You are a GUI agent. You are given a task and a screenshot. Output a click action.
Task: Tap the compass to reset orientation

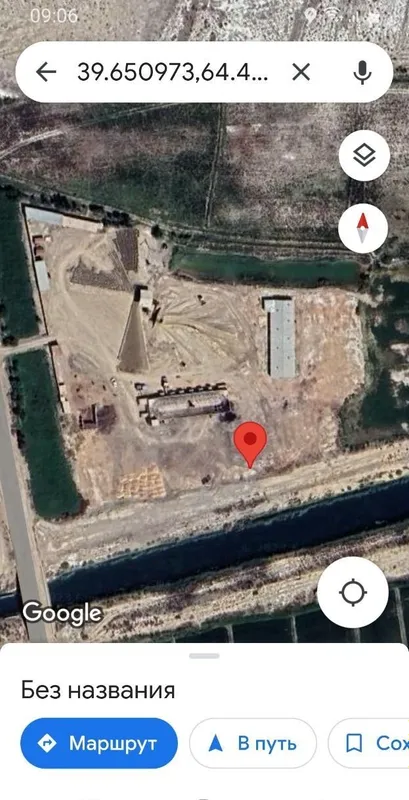tap(363, 228)
